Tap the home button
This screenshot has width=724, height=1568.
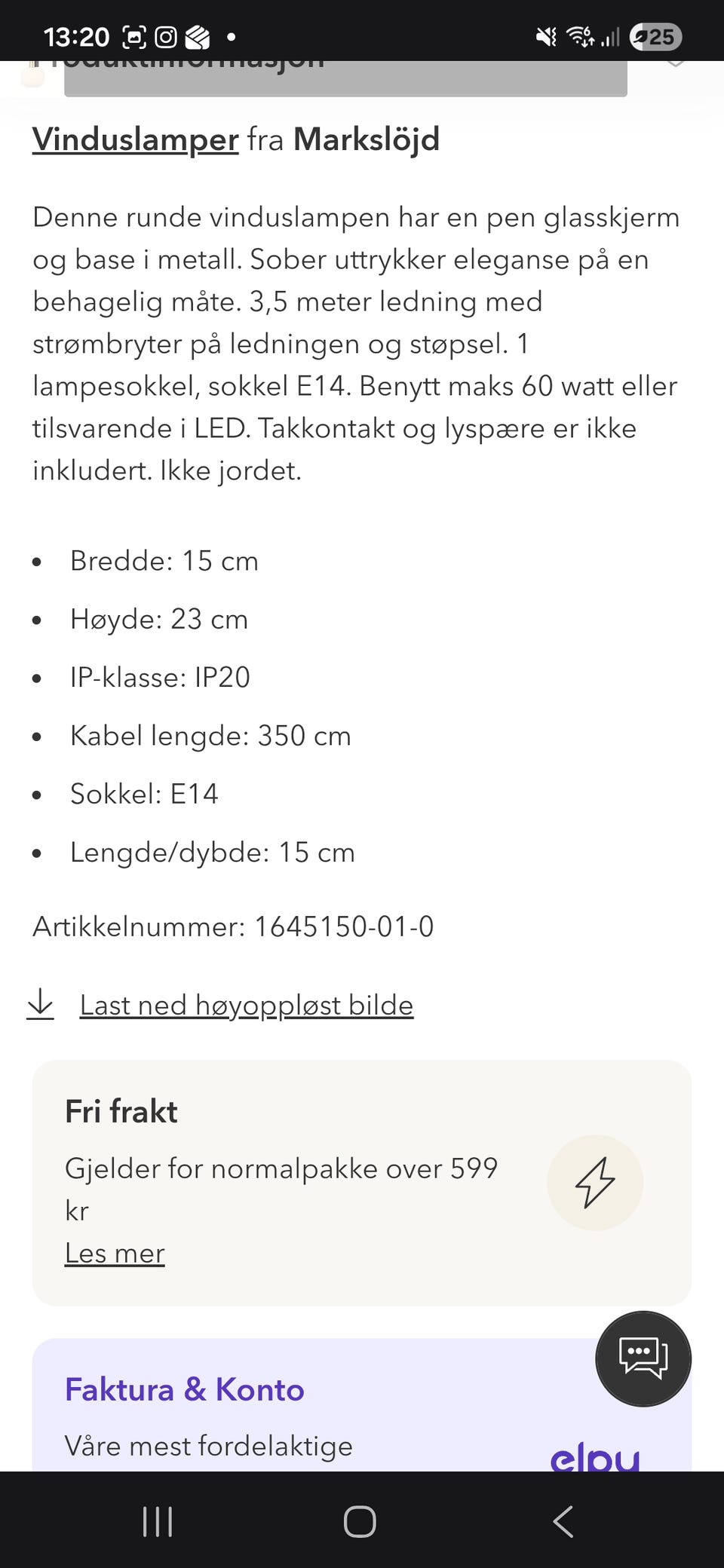[x=360, y=1521]
